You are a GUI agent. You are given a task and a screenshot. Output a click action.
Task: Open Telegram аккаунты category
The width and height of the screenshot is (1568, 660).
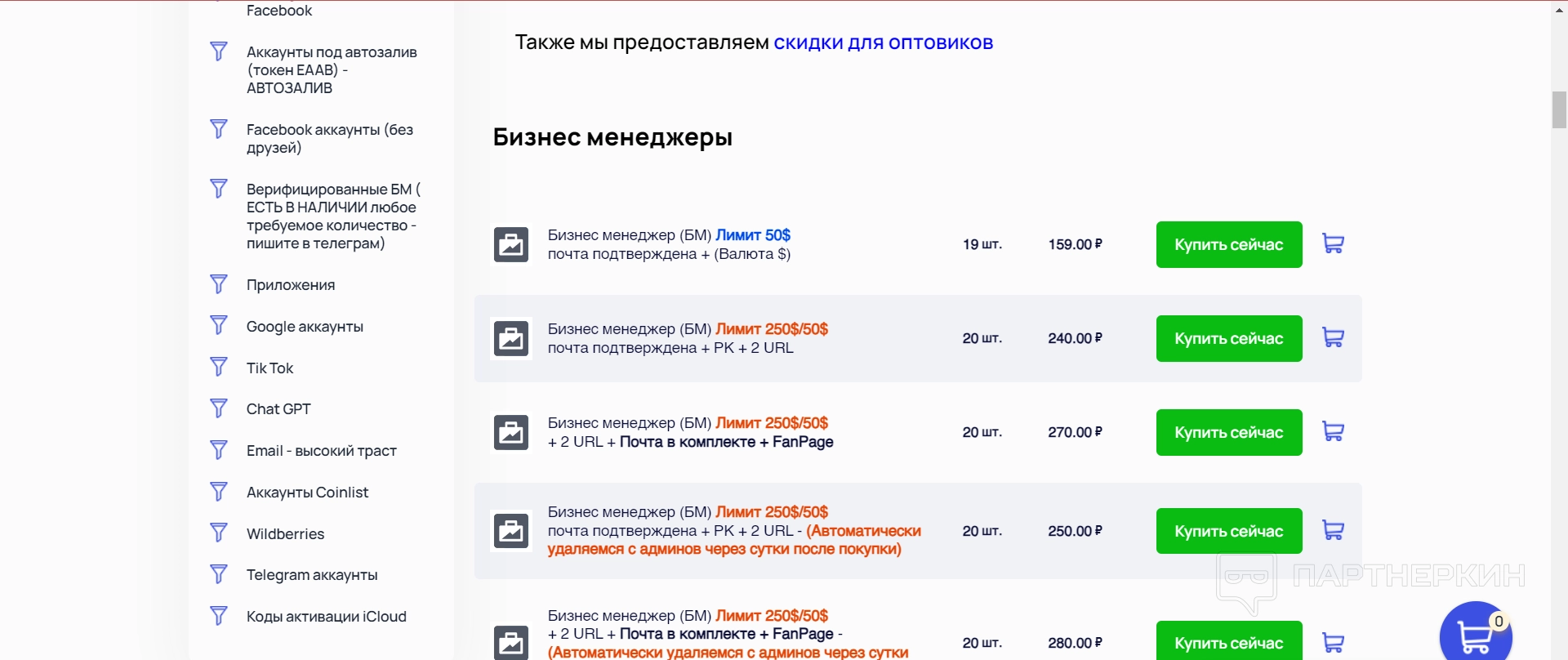pyautogui.click(x=312, y=575)
